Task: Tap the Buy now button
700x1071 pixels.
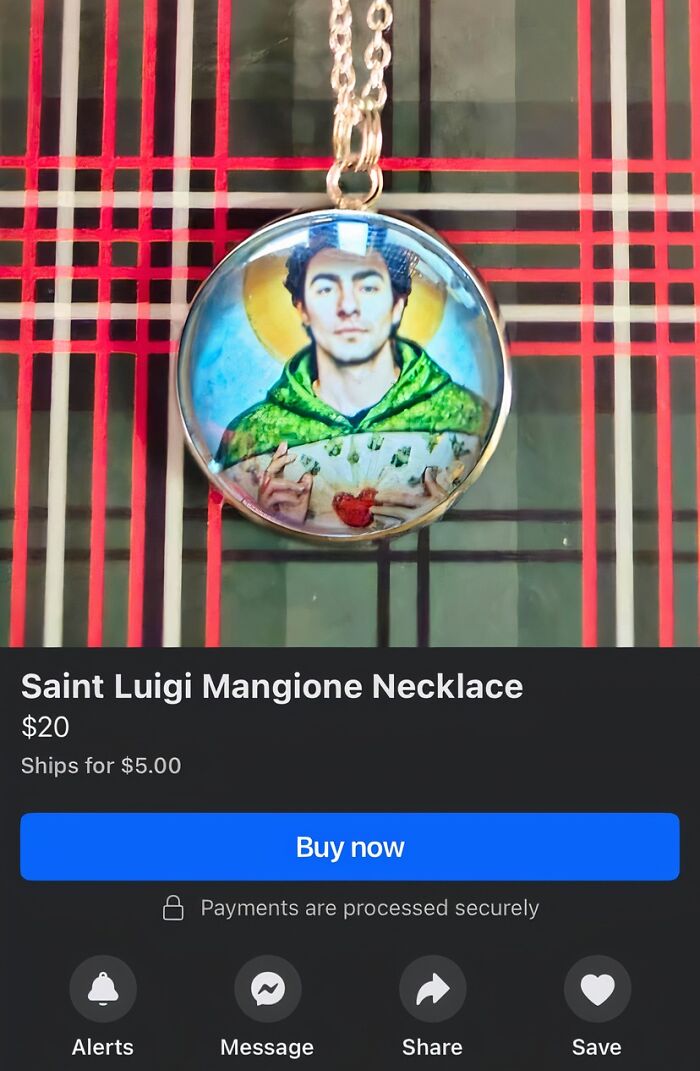Action: click(x=350, y=847)
